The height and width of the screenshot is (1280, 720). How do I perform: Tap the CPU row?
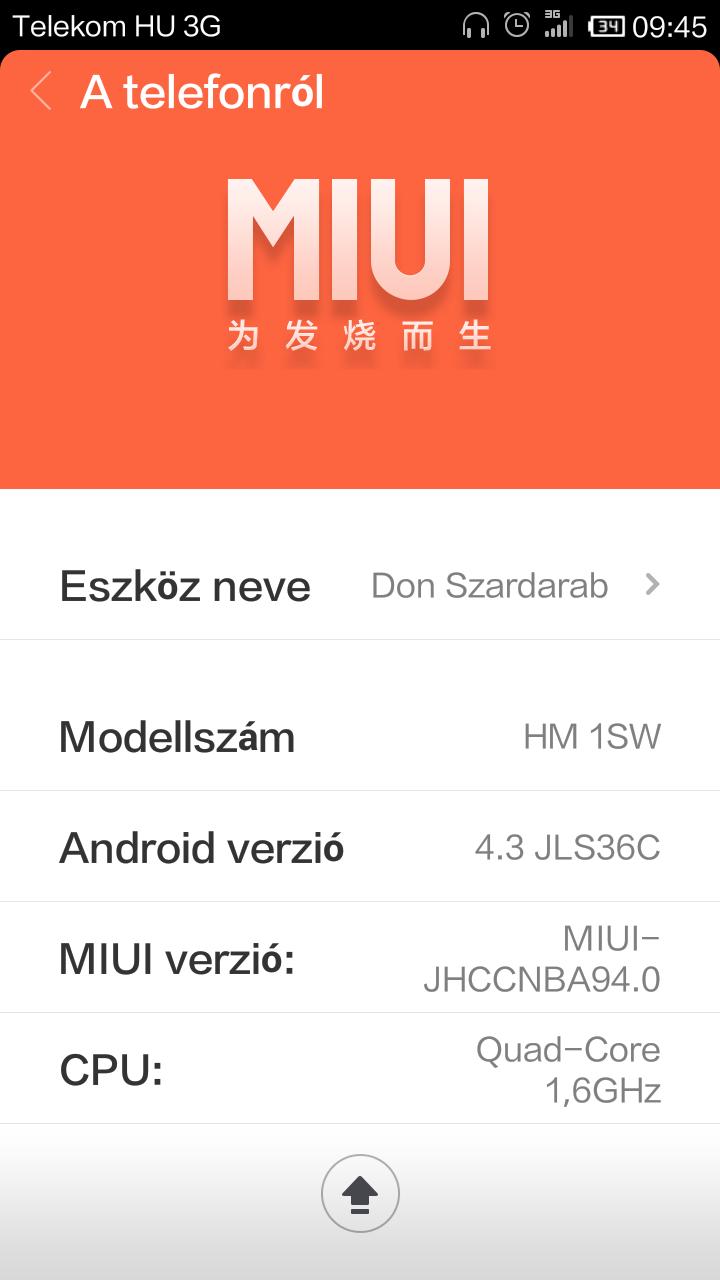click(x=360, y=1069)
